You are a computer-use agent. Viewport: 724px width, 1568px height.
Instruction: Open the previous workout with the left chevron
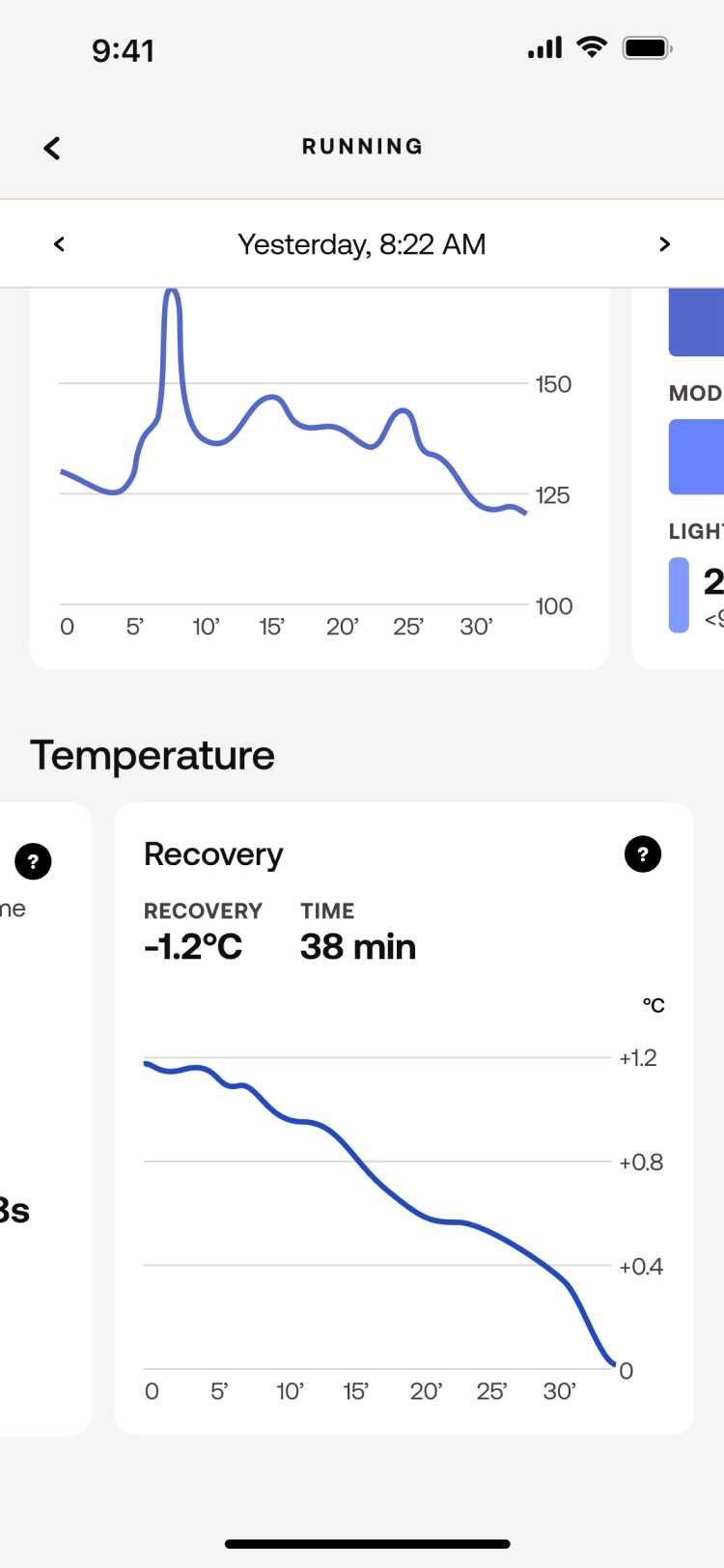59,243
